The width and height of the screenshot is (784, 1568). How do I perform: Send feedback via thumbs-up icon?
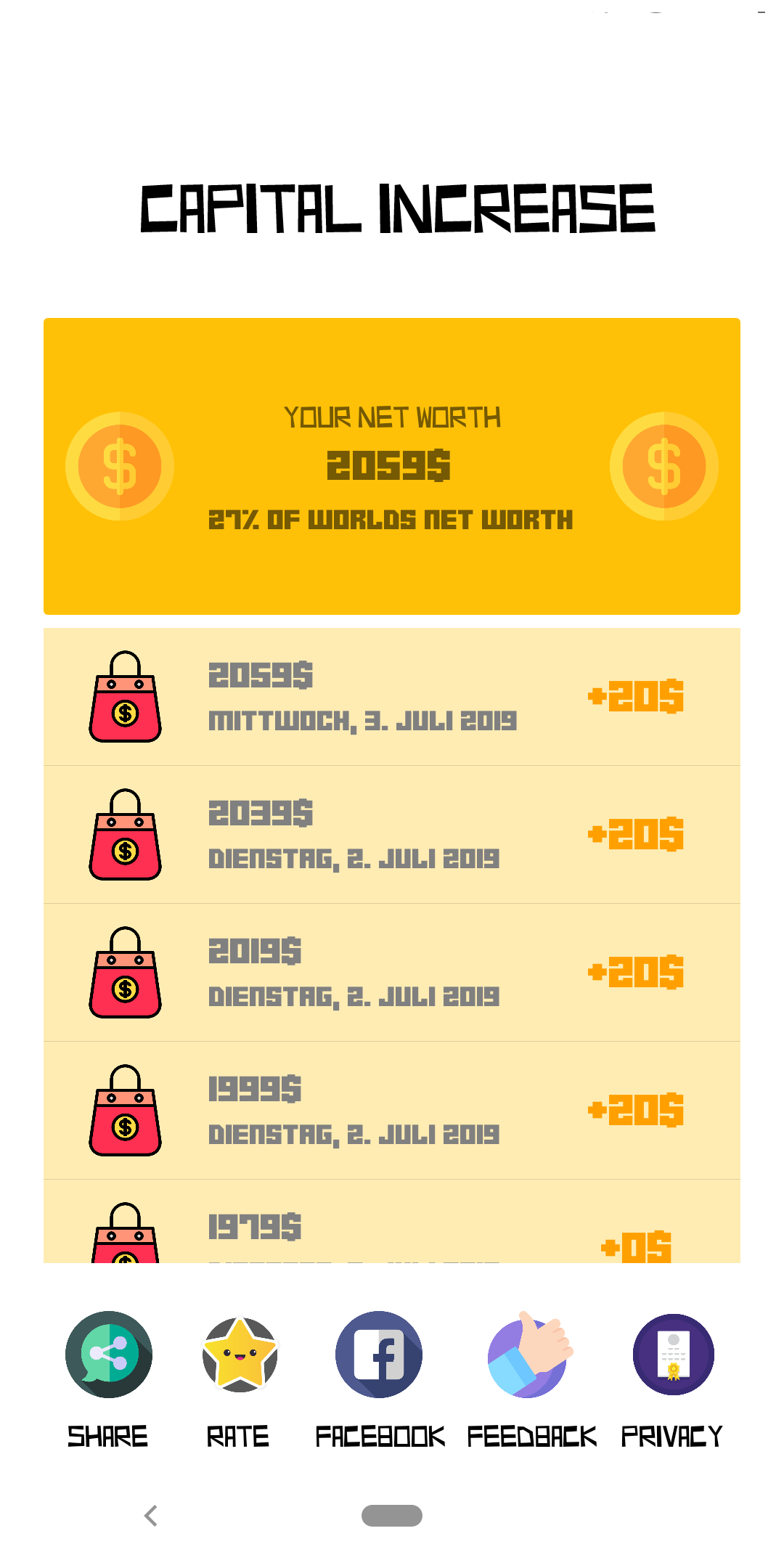(531, 1355)
